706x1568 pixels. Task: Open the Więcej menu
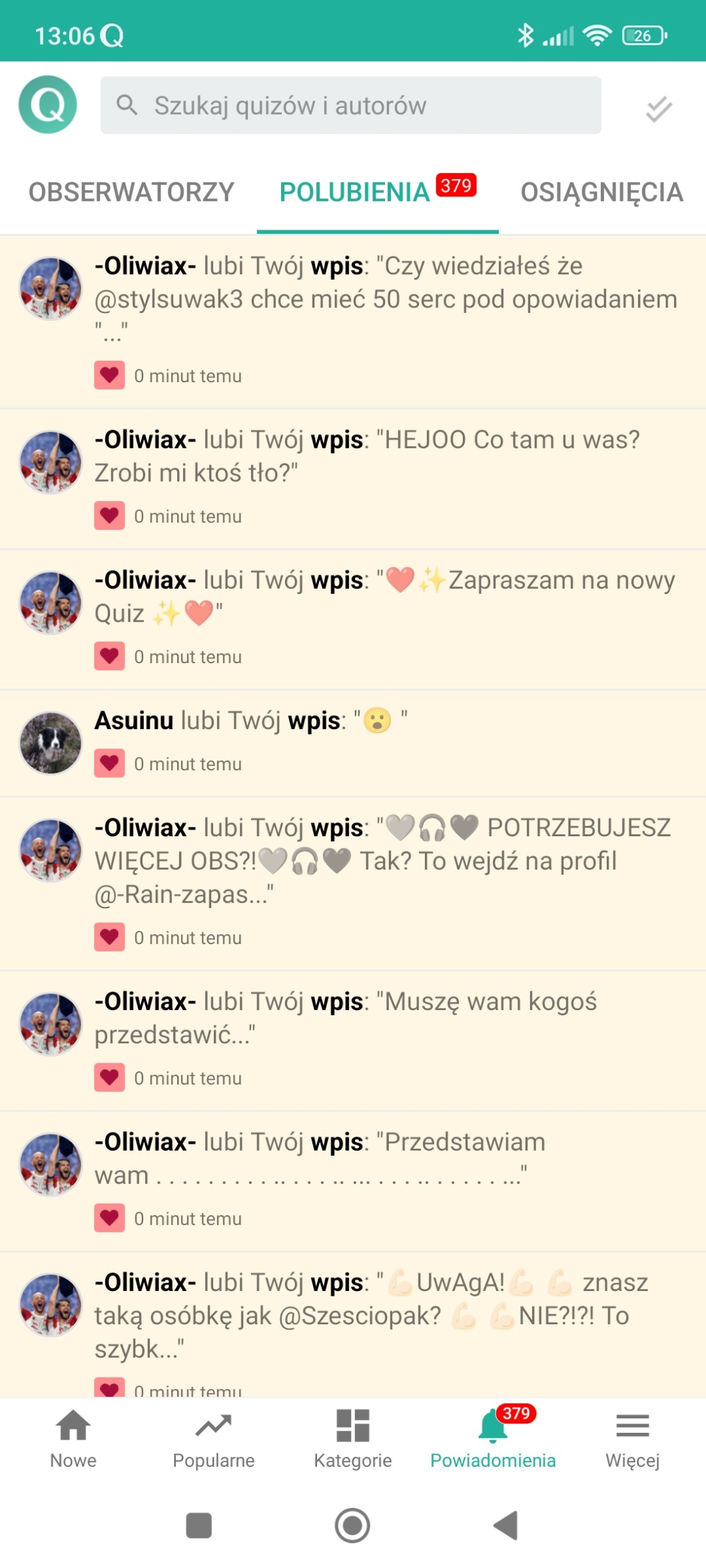click(632, 1438)
